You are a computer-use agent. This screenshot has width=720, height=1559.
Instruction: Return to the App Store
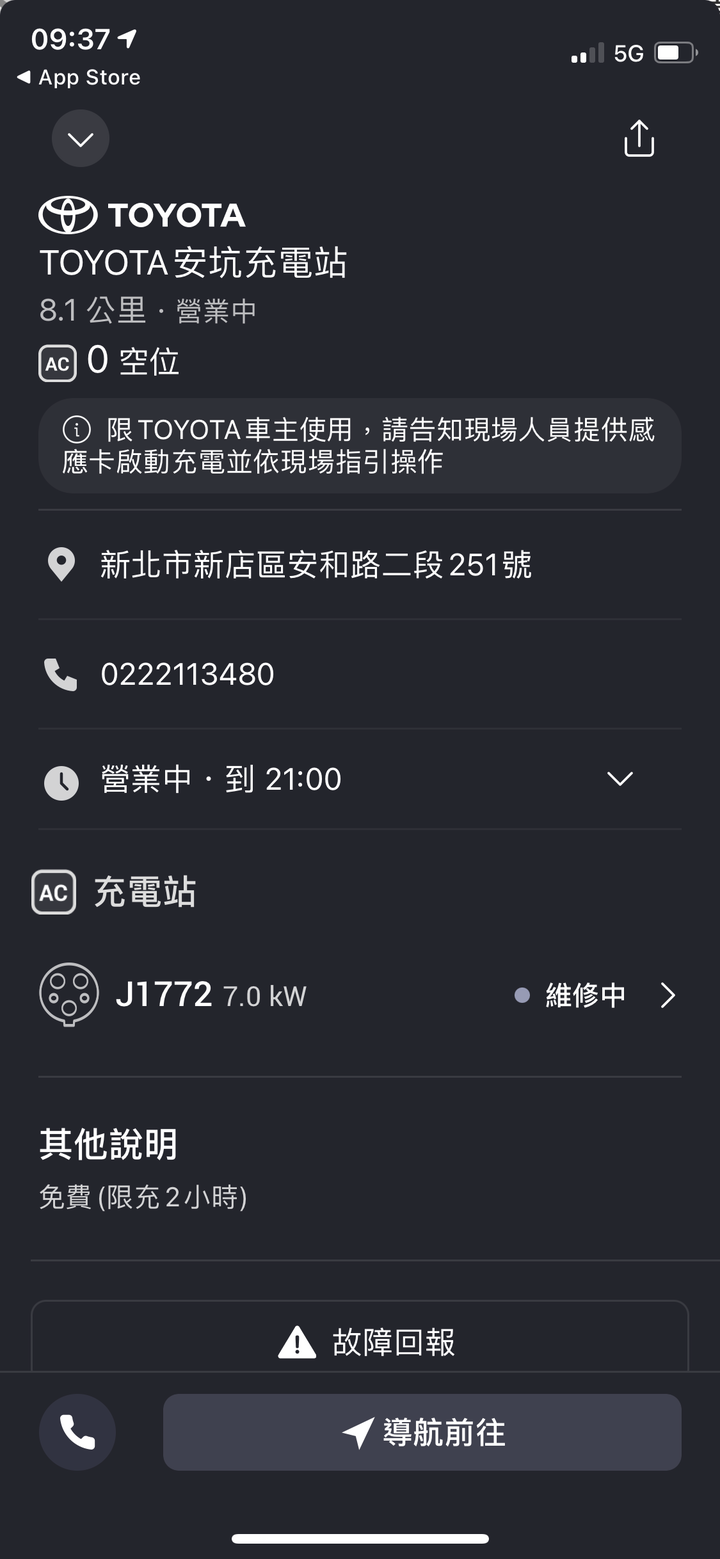(79, 77)
